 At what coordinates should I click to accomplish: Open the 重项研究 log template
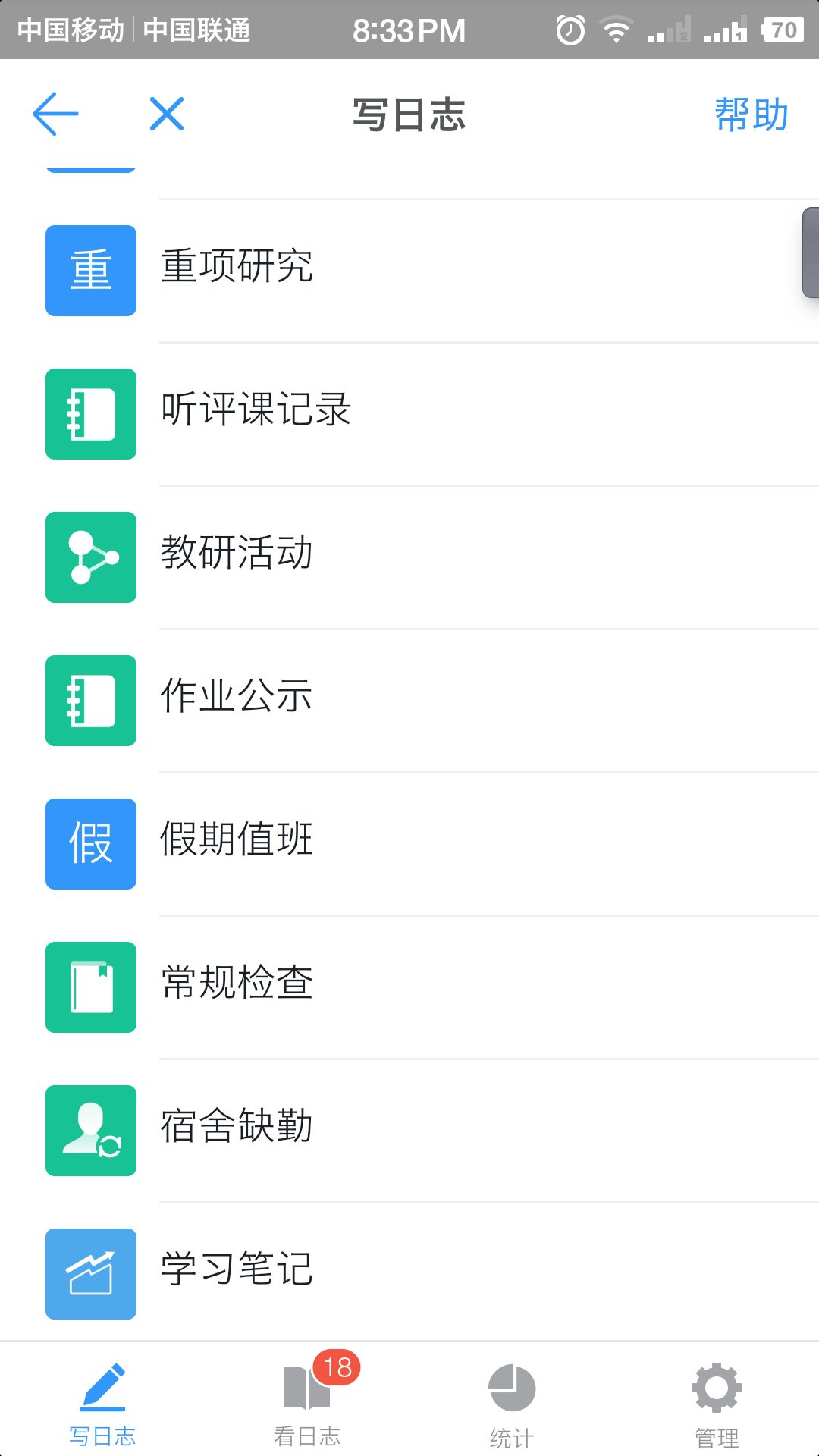409,271
